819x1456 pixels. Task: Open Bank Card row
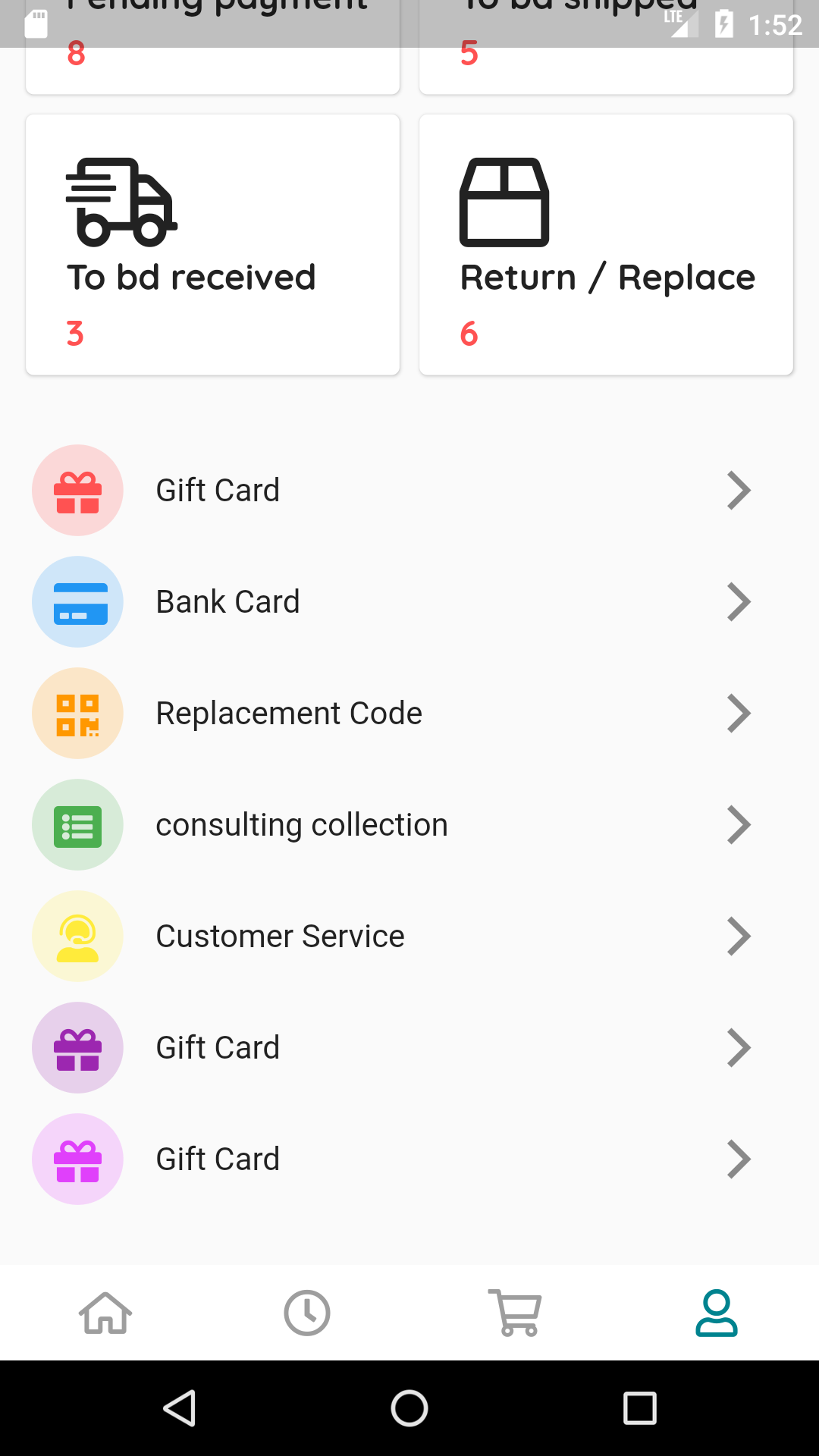click(x=409, y=601)
